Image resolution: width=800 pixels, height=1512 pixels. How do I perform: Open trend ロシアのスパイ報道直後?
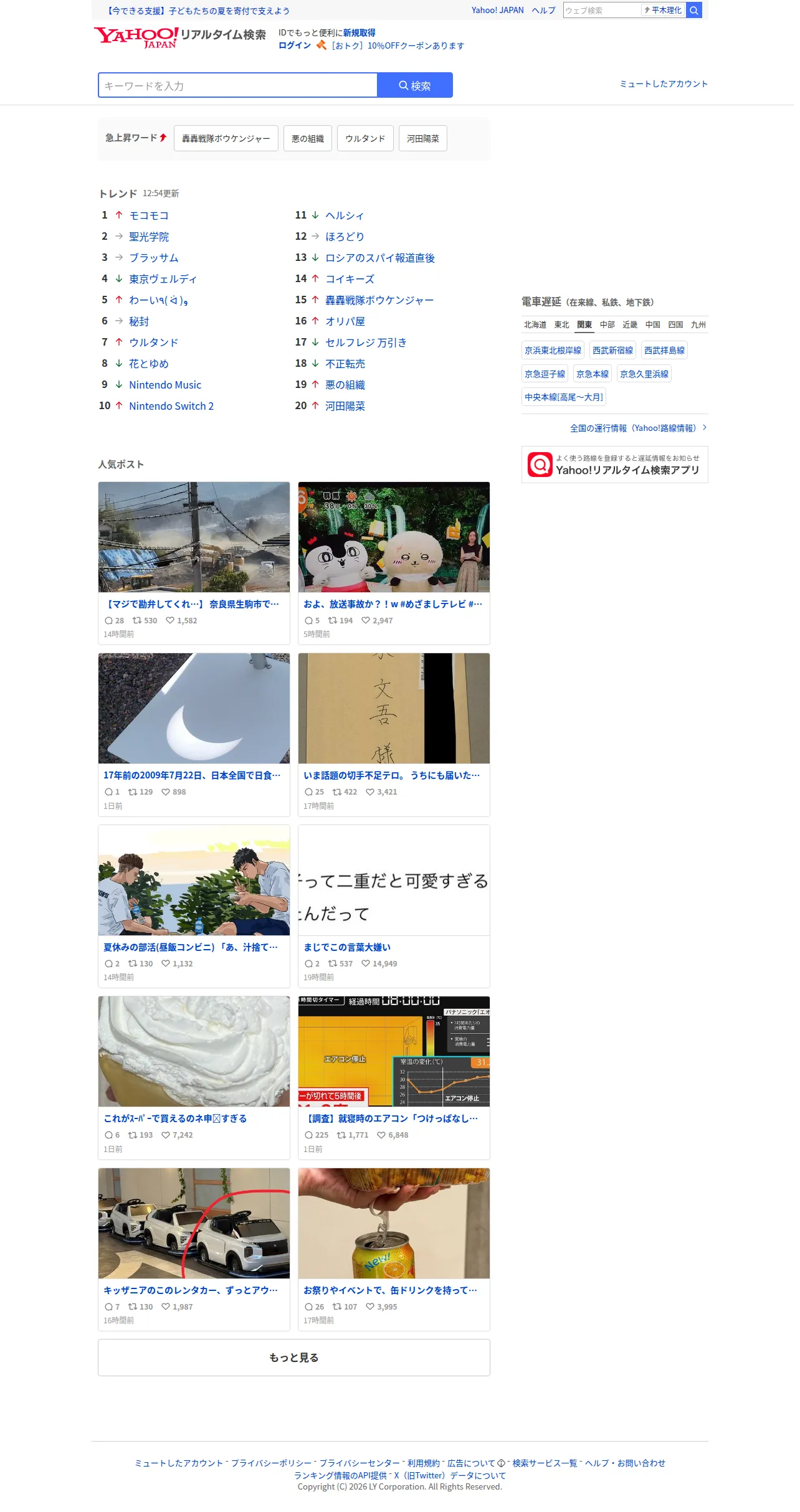pos(380,258)
